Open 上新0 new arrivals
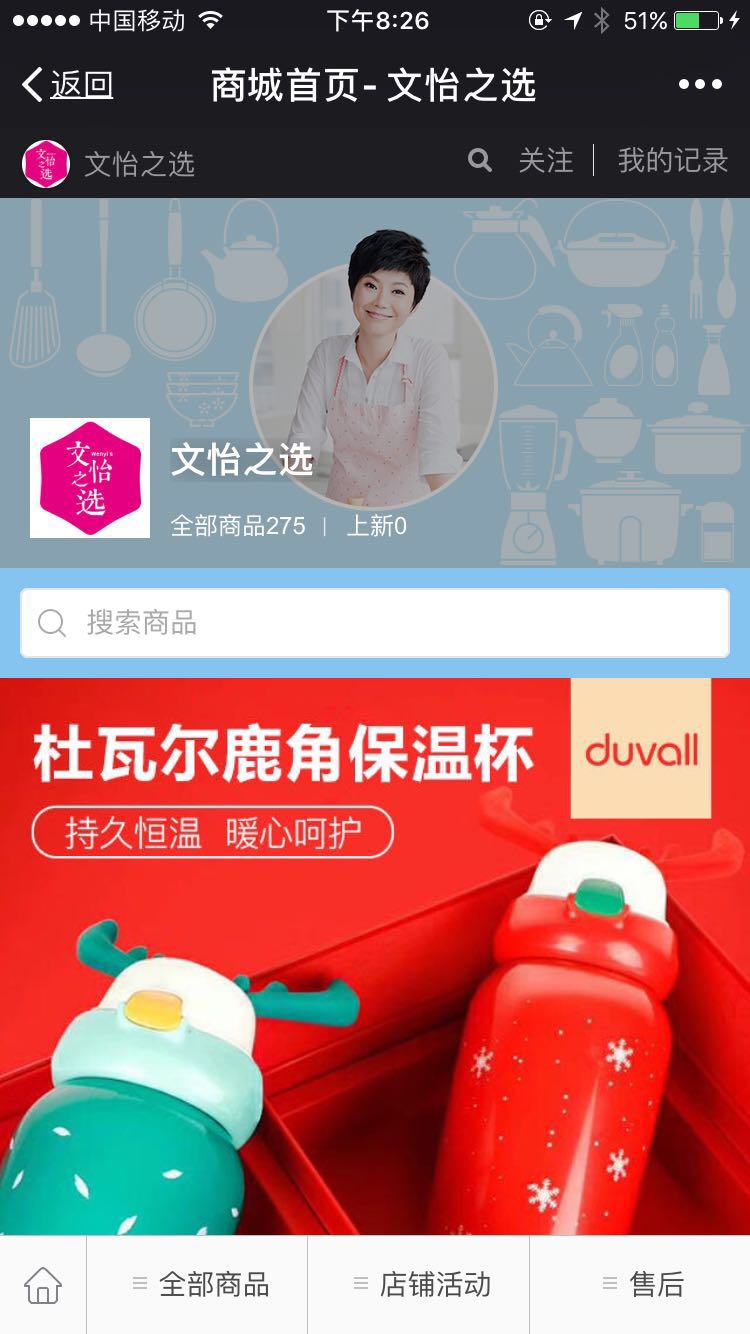This screenshot has width=750, height=1334. pyautogui.click(x=376, y=525)
